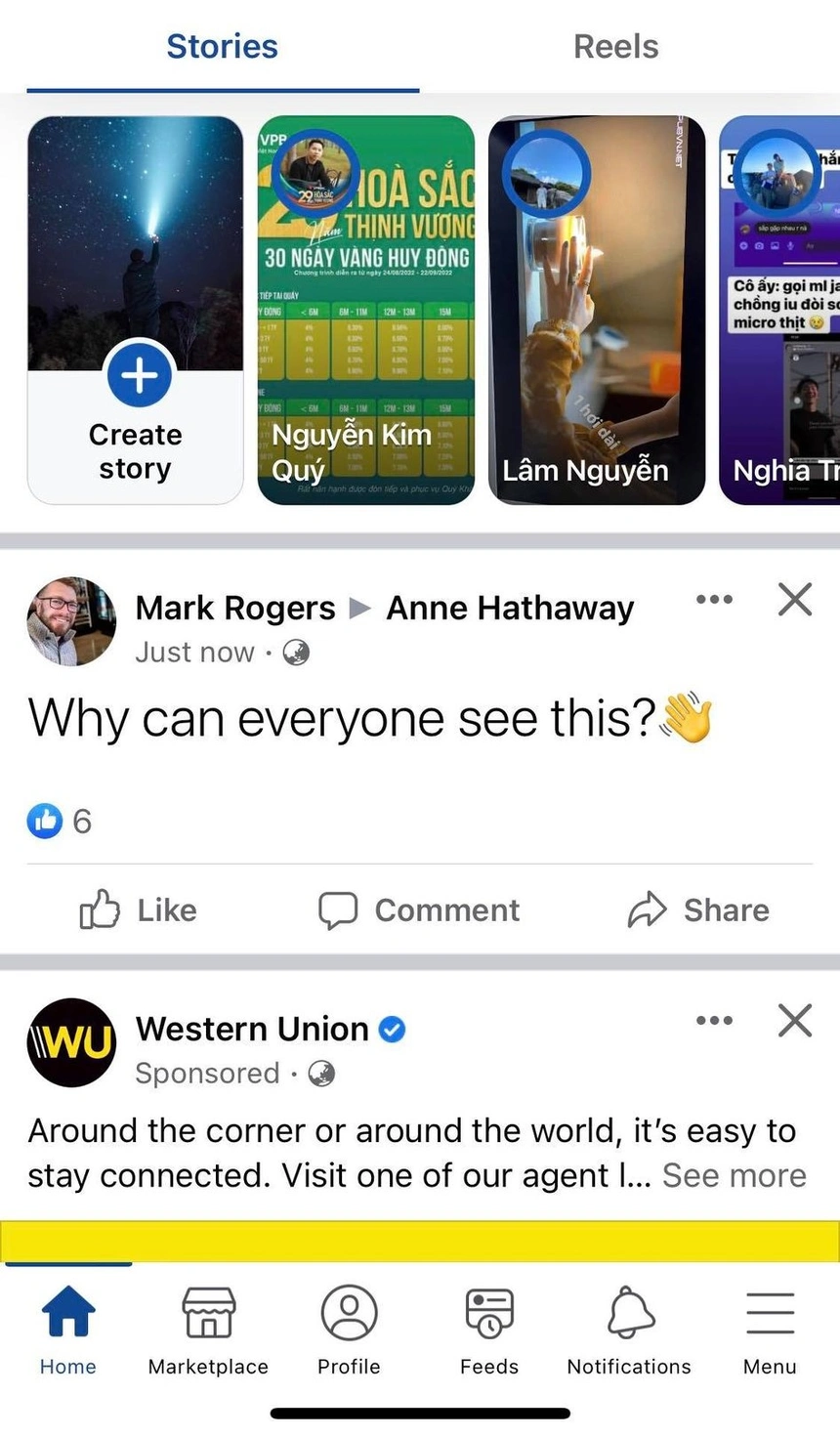Hide Mark Rogers' post with X
Screen dimensions: 840x1437
pyautogui.click(x=795, y=600)
